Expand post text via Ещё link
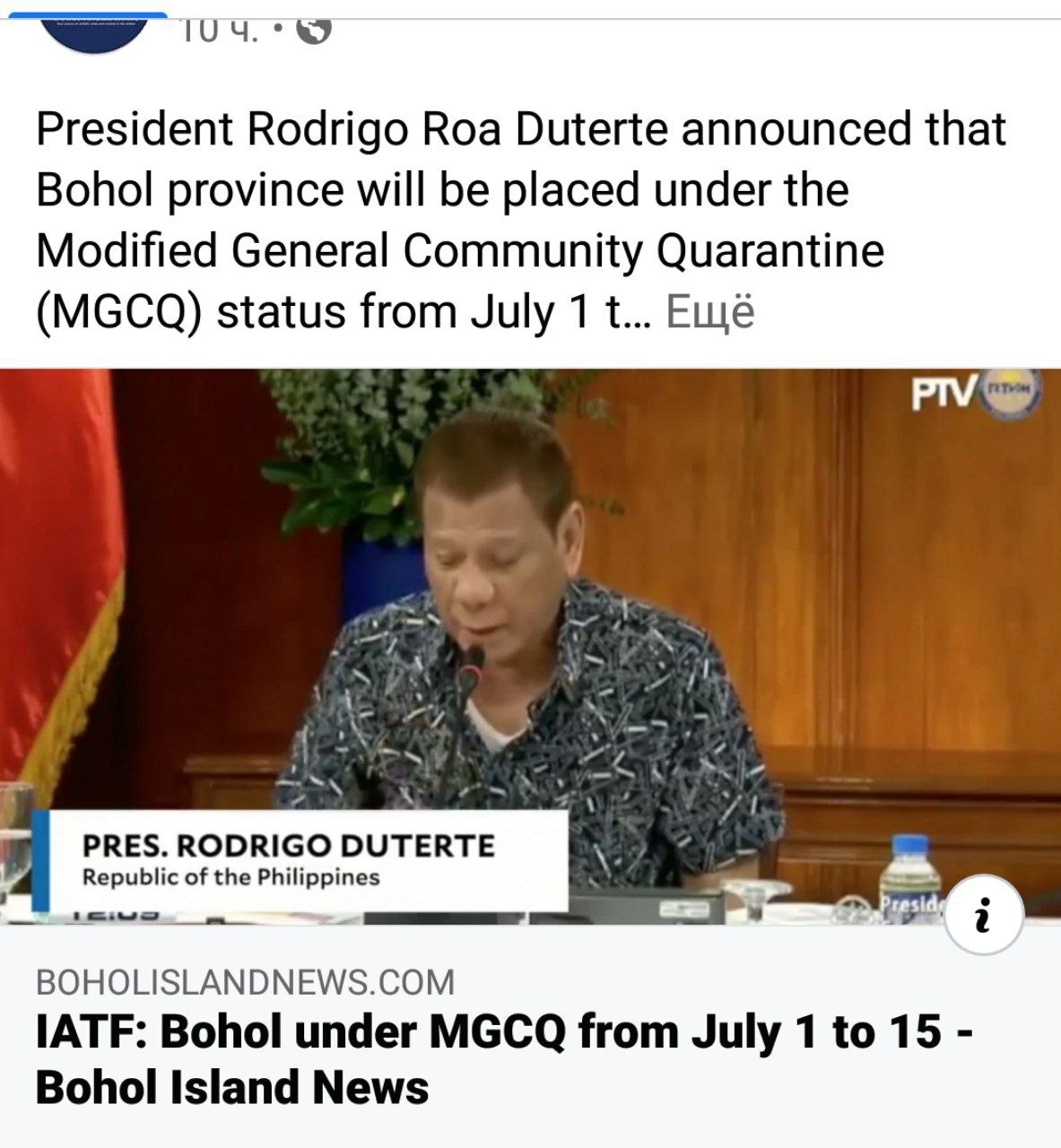This screenshot has height=1148, width=1061. [709, 312]
